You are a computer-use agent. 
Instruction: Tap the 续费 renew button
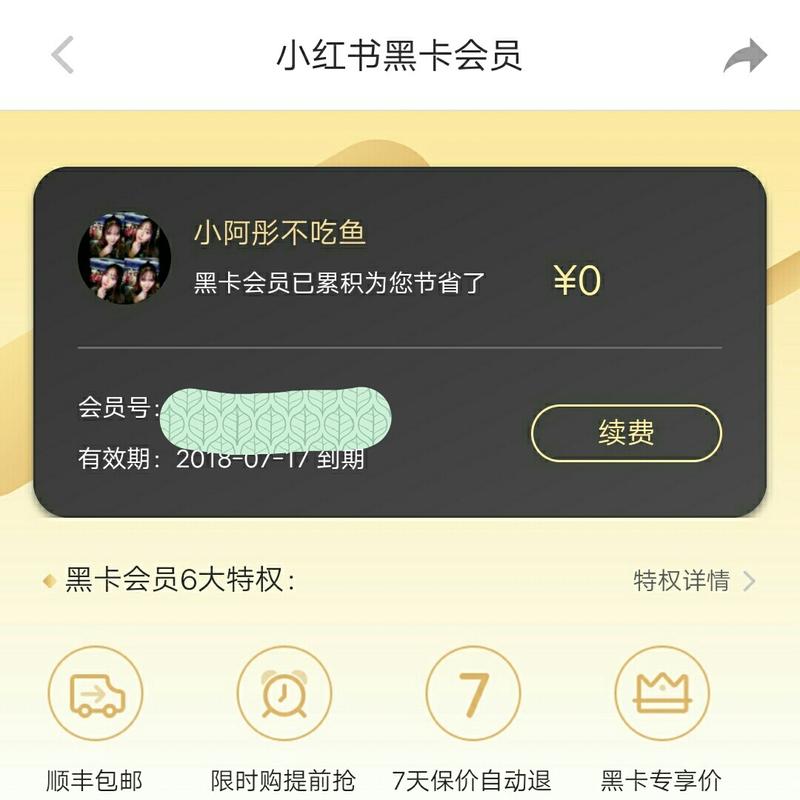click(626, 433)
